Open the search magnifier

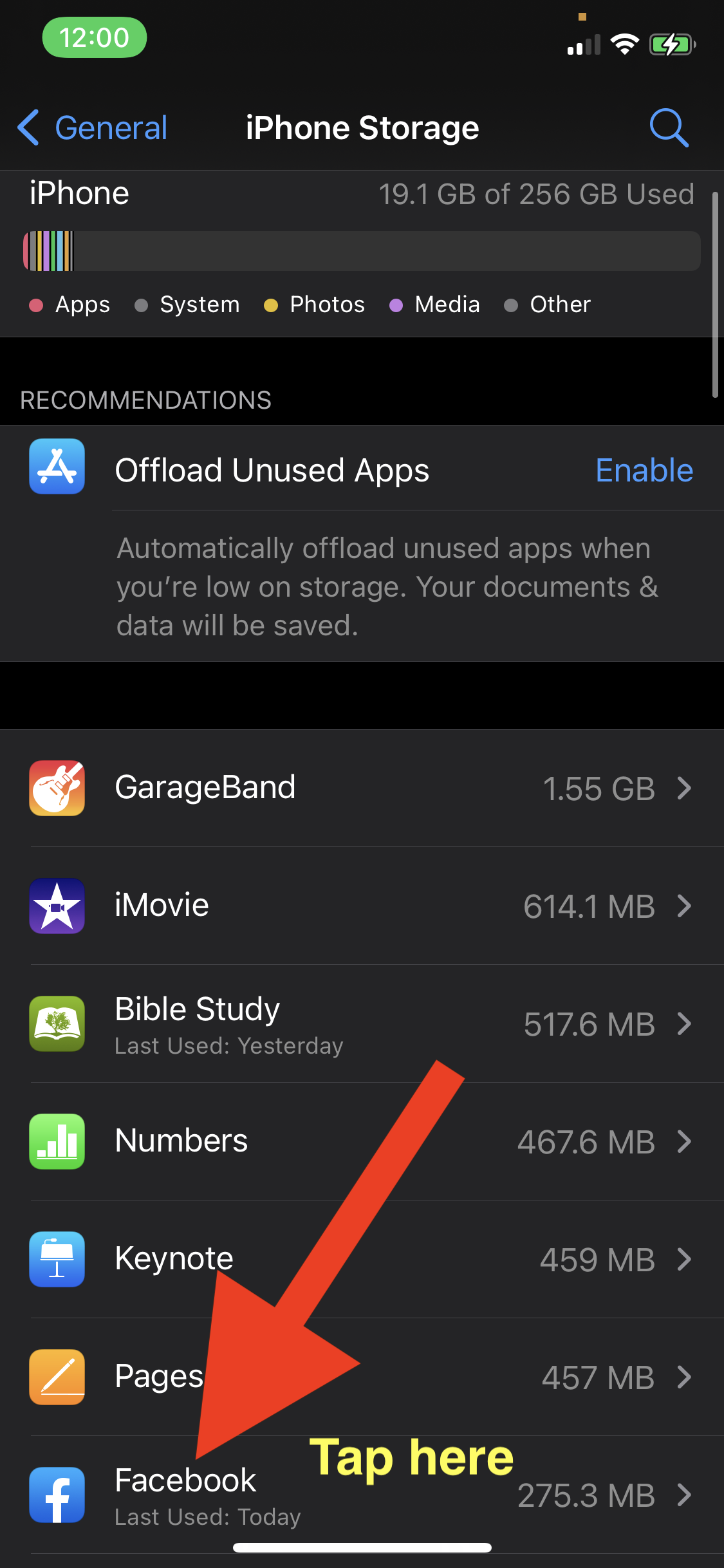[669, 127]
